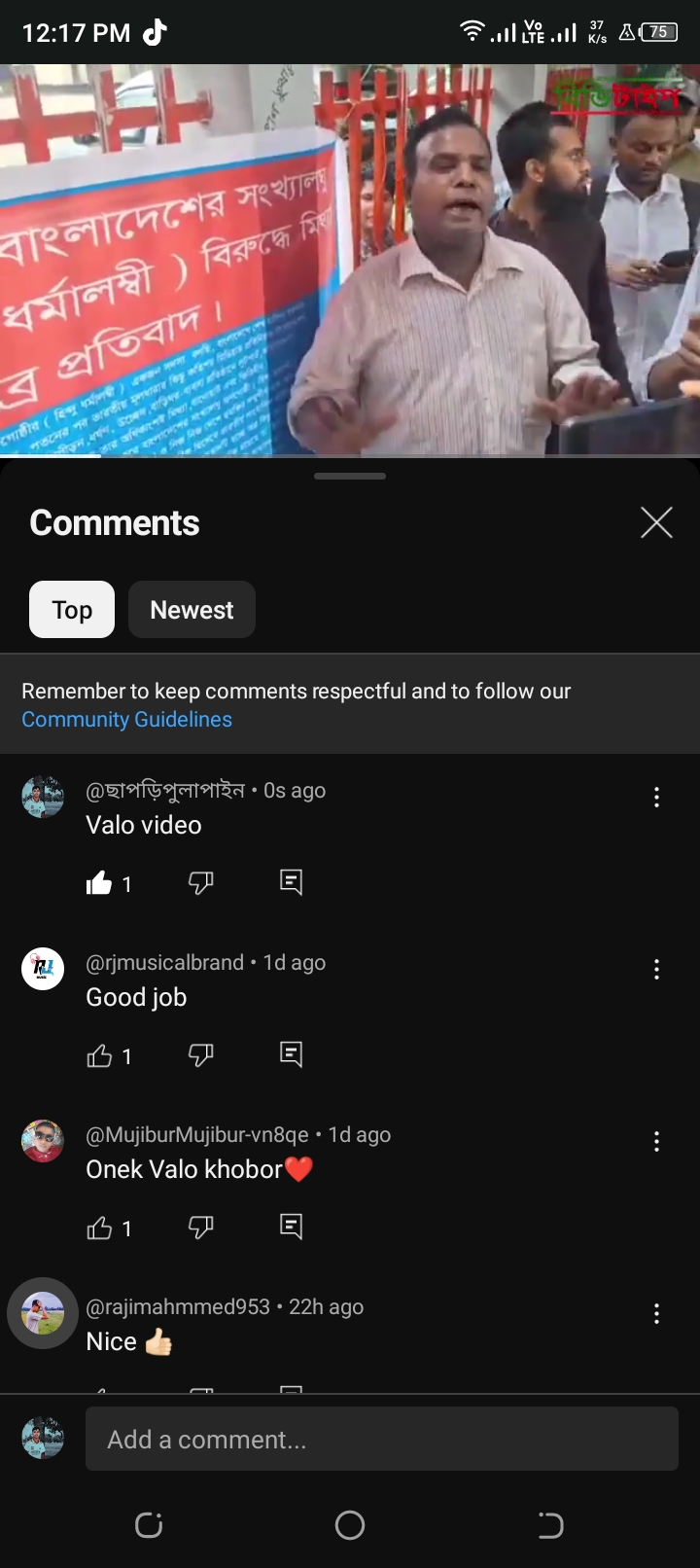Open options menu for "Good job" comment
This screenshot has width=700, height=1568.
(x=656, y=970)
